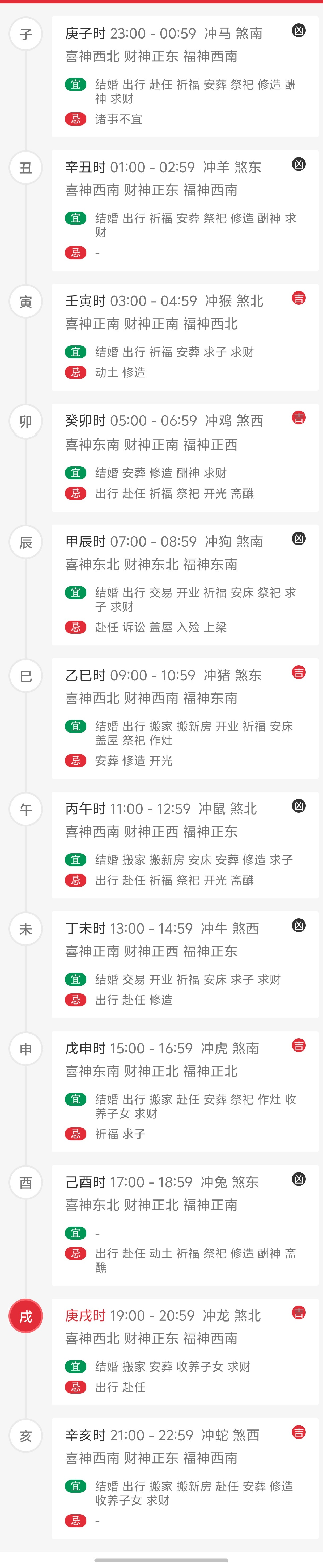Viewport: 323px width, 1568px height.
Task: Open the 乙巳时 09:00 - 10:59 card
Action: (185, 718)
